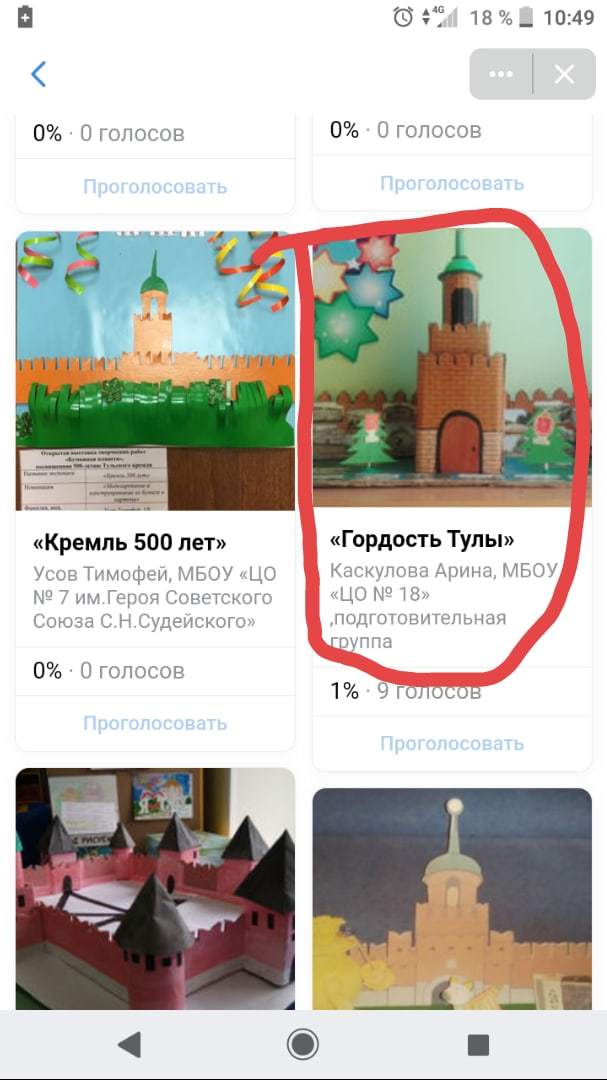View the «Гордость Тулы» tower craft photo
Screen dimensions: 607x1080
tap(451, 368)
